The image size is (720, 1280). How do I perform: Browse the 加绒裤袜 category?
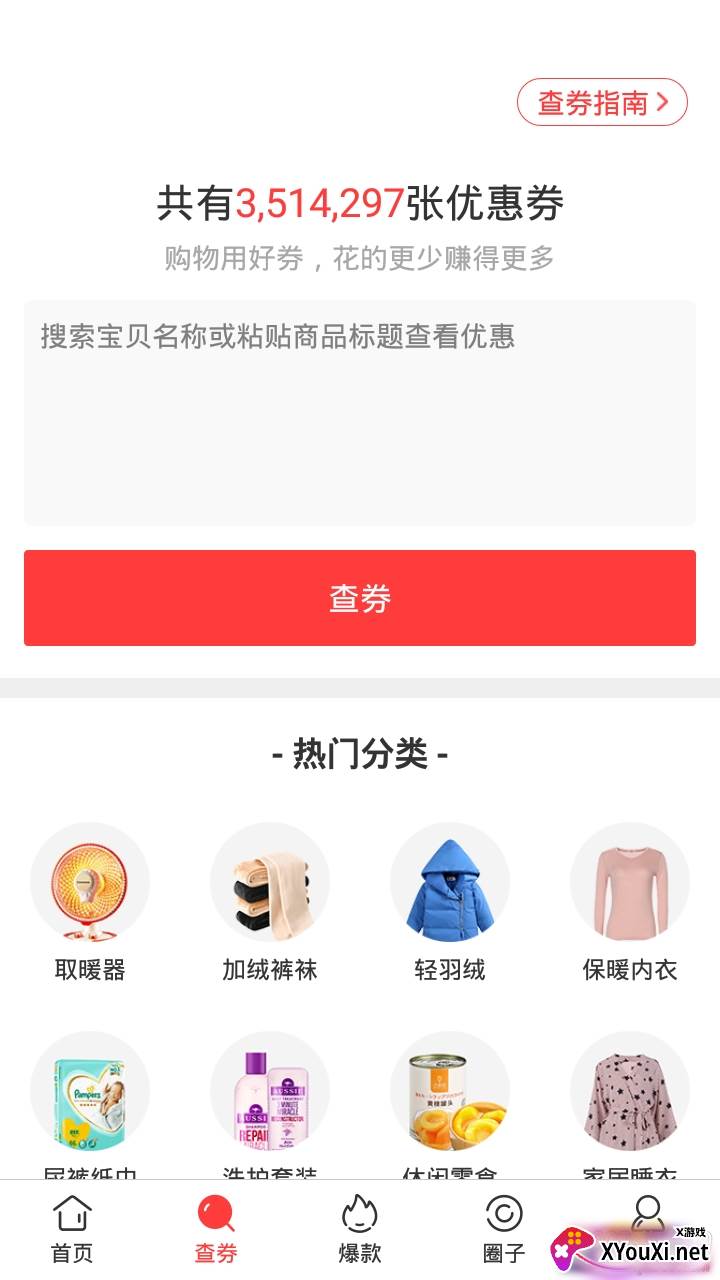(270, 884)
